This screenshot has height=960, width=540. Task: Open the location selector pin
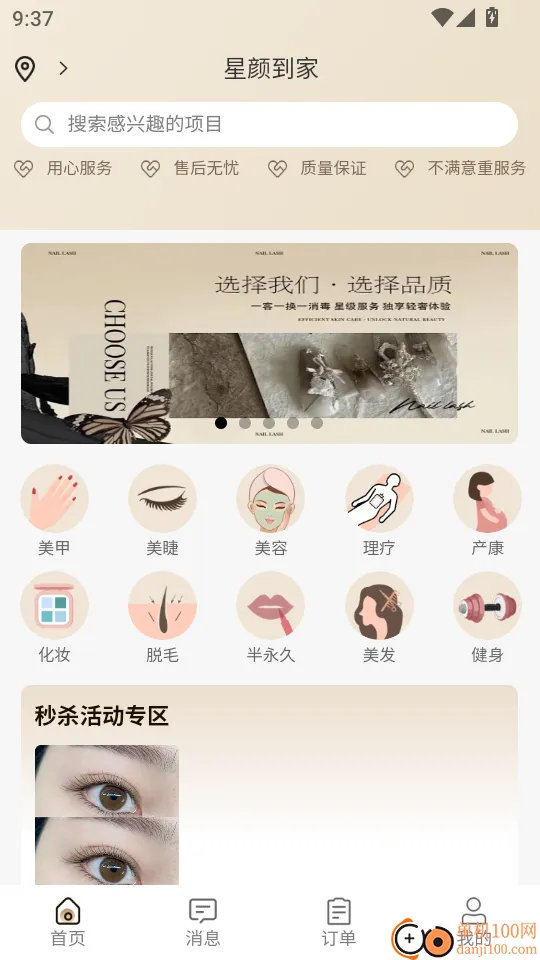[x=25, y=69]
